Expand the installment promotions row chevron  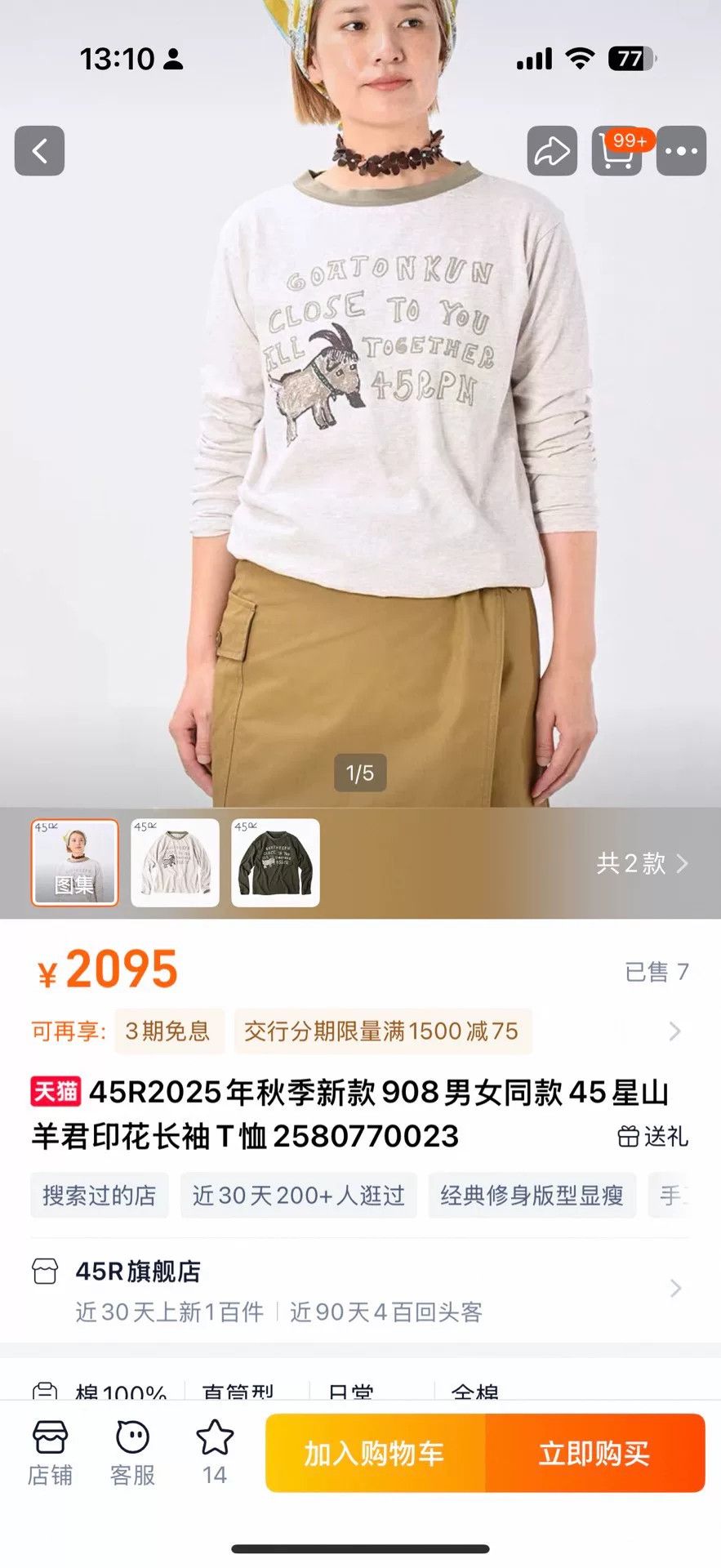point(674,1031)
